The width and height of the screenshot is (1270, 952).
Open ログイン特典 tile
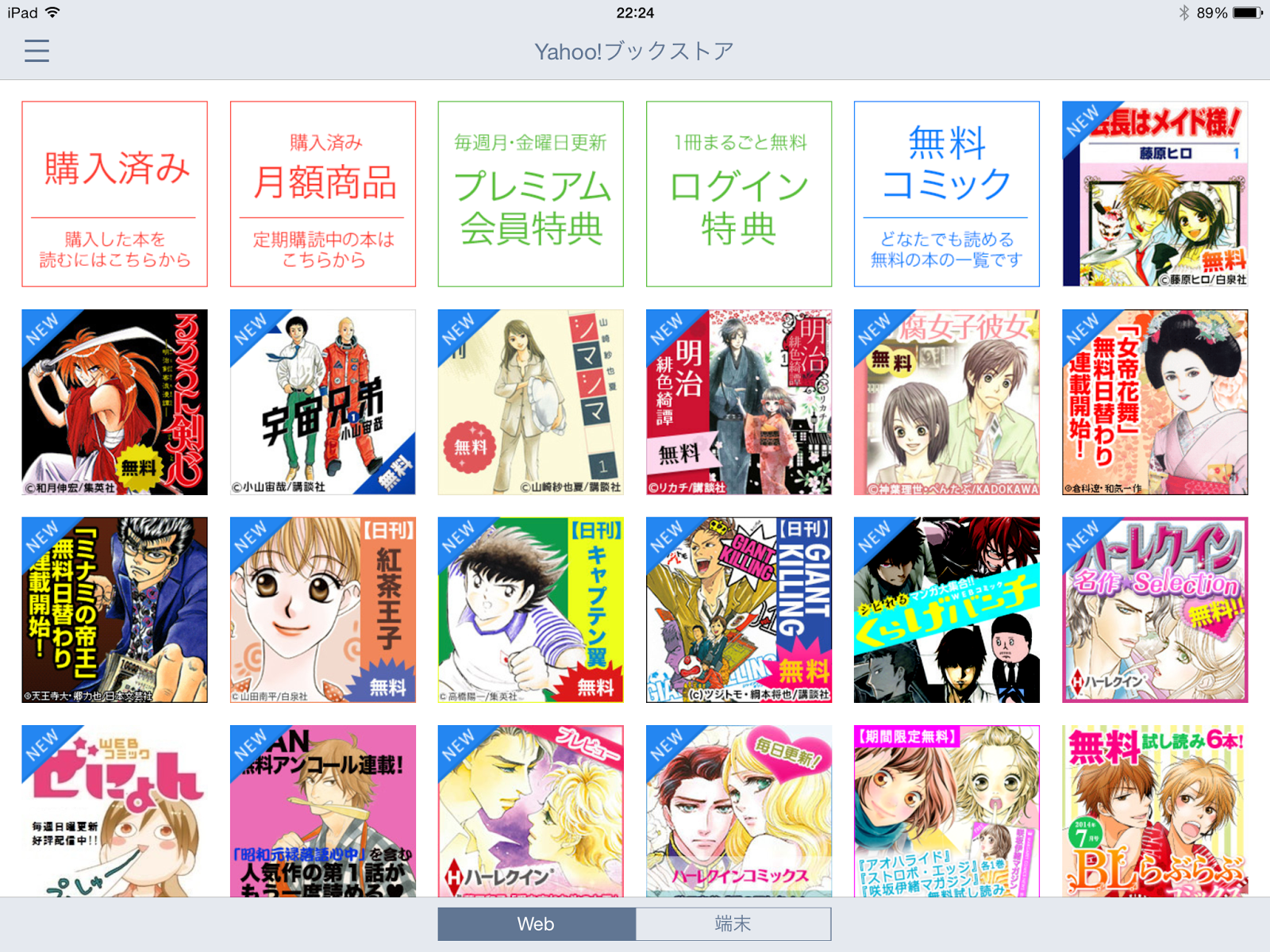(739, 194)
